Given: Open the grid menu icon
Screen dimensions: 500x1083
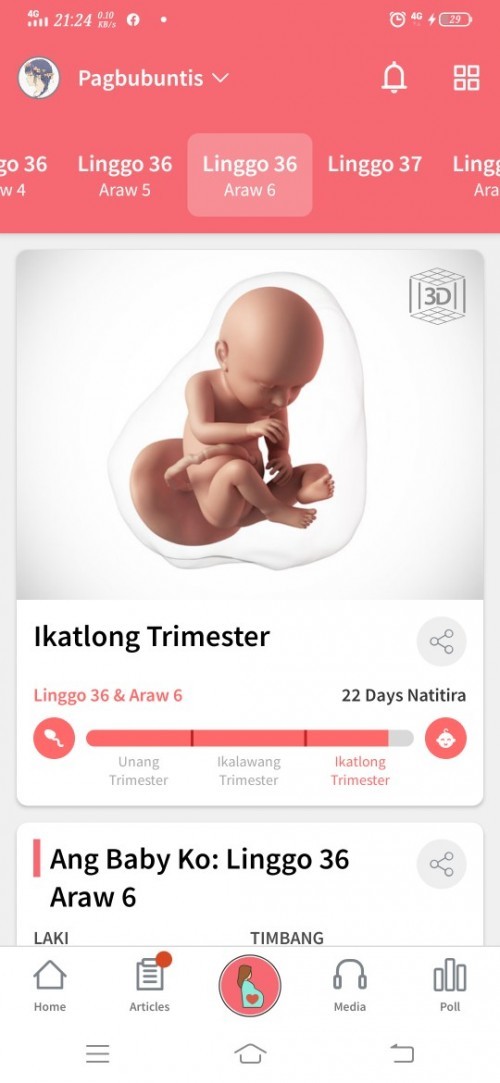Looking at the screenshot, I should click(466, 78).
